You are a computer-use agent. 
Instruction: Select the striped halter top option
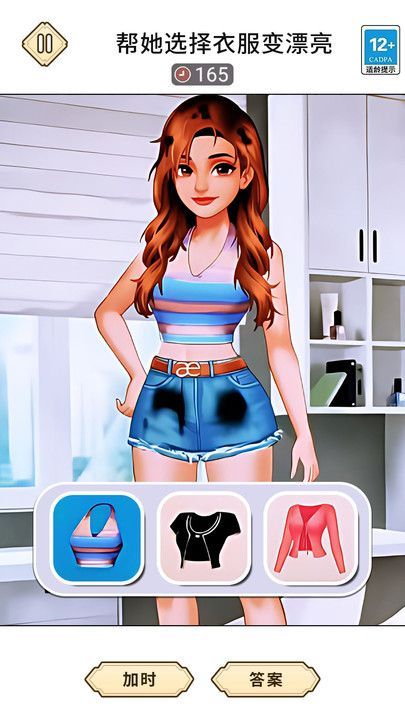coord(96,538)
